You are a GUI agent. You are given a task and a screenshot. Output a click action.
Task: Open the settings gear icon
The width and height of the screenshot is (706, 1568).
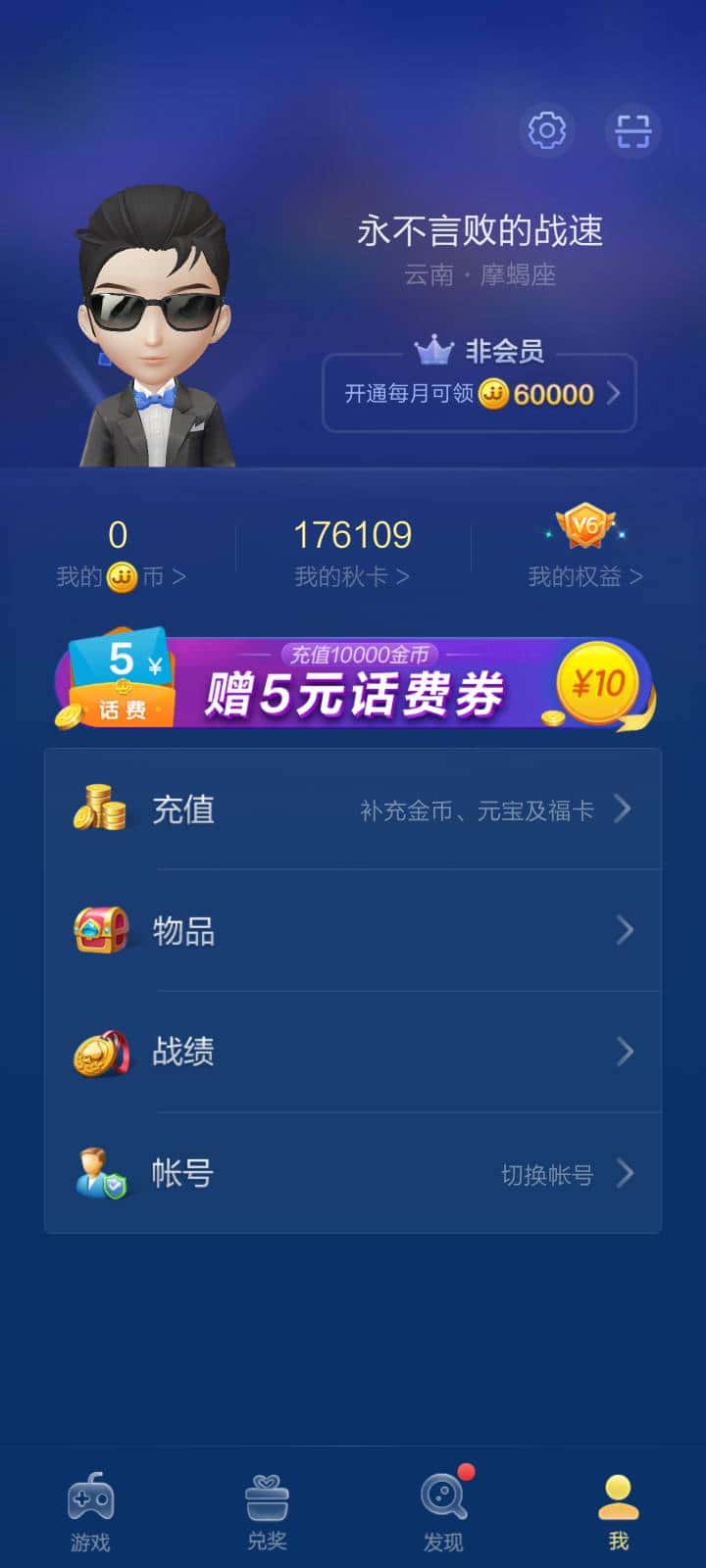(x=547, y=130)
